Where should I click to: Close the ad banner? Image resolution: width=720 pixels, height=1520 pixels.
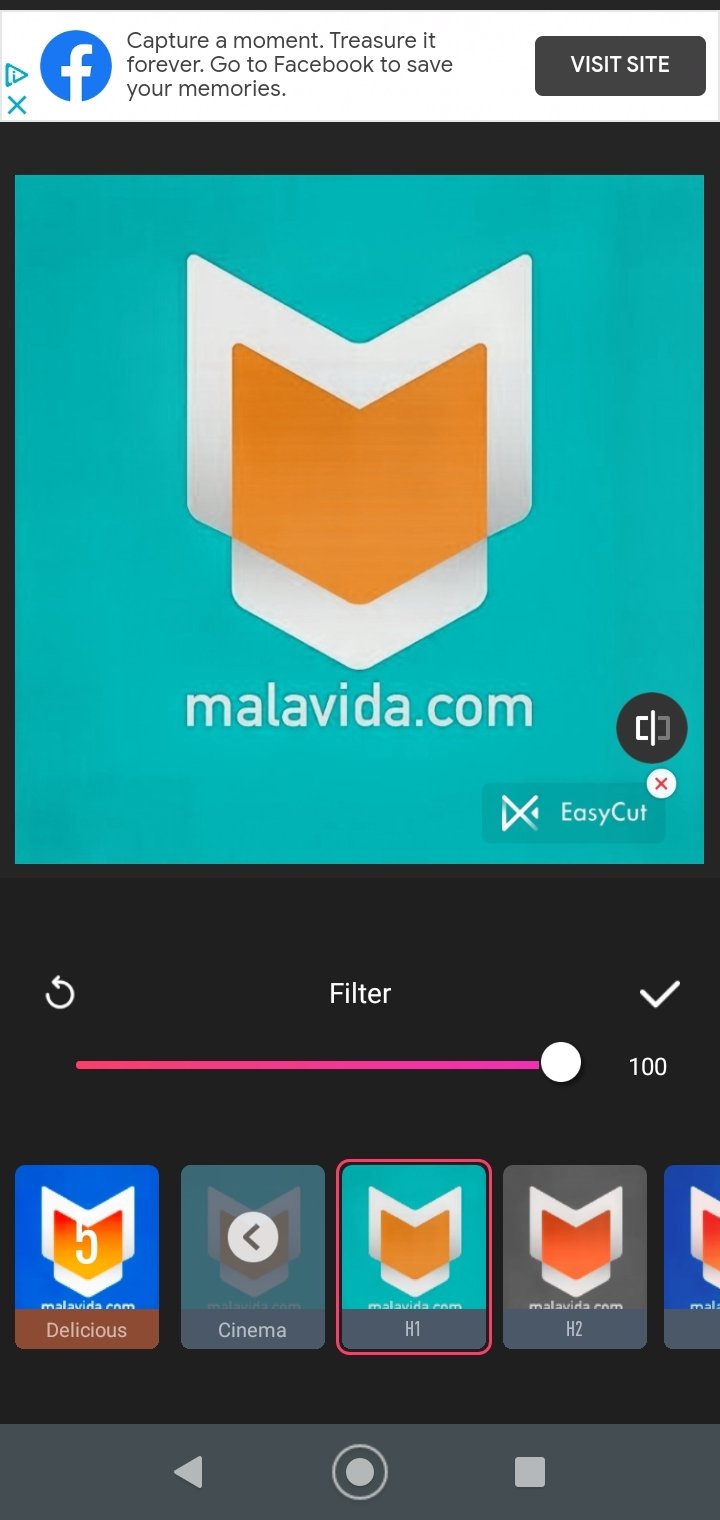click(x=16, y=105)
